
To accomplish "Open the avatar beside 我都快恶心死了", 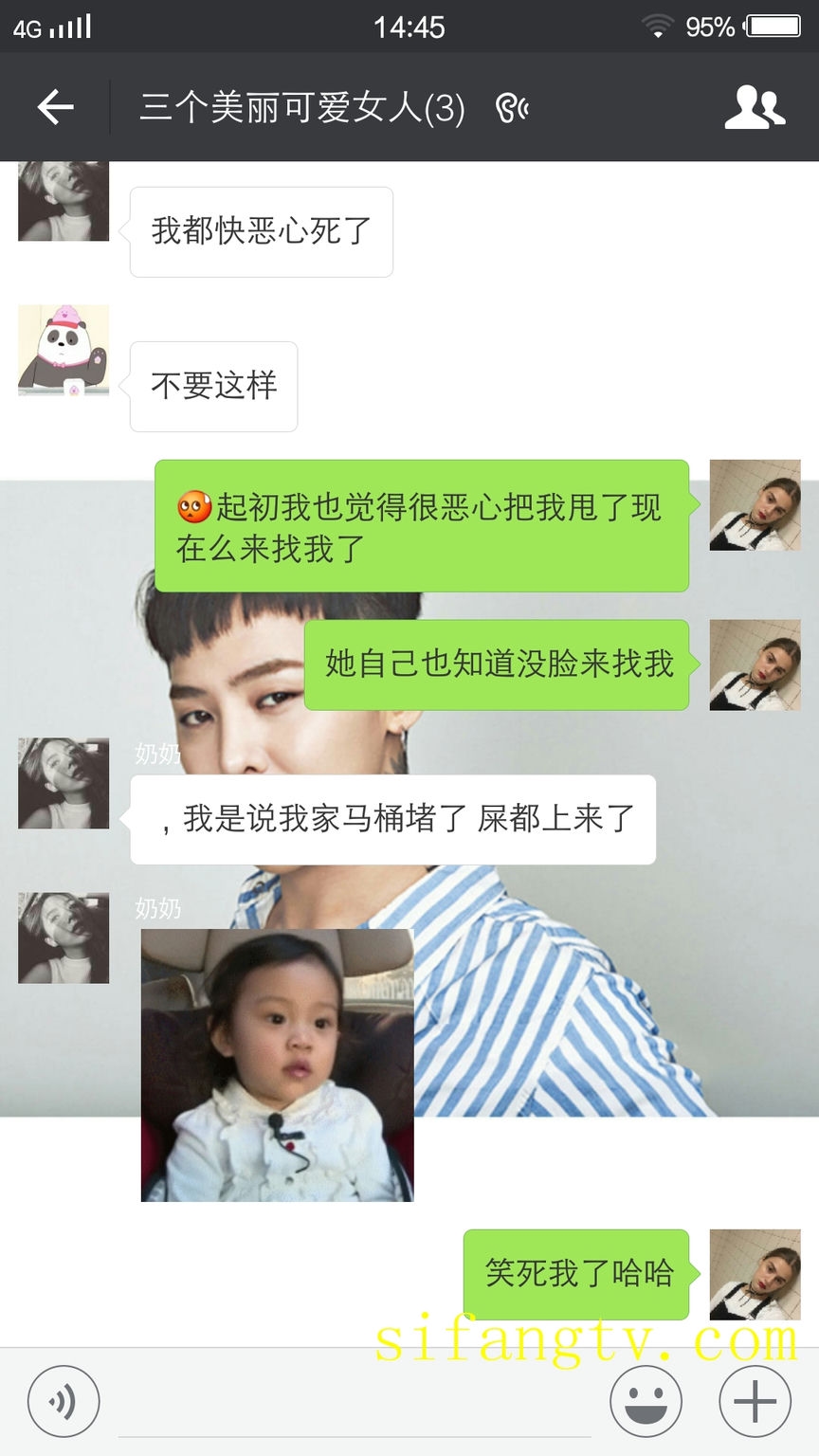I will click(64, 200).
